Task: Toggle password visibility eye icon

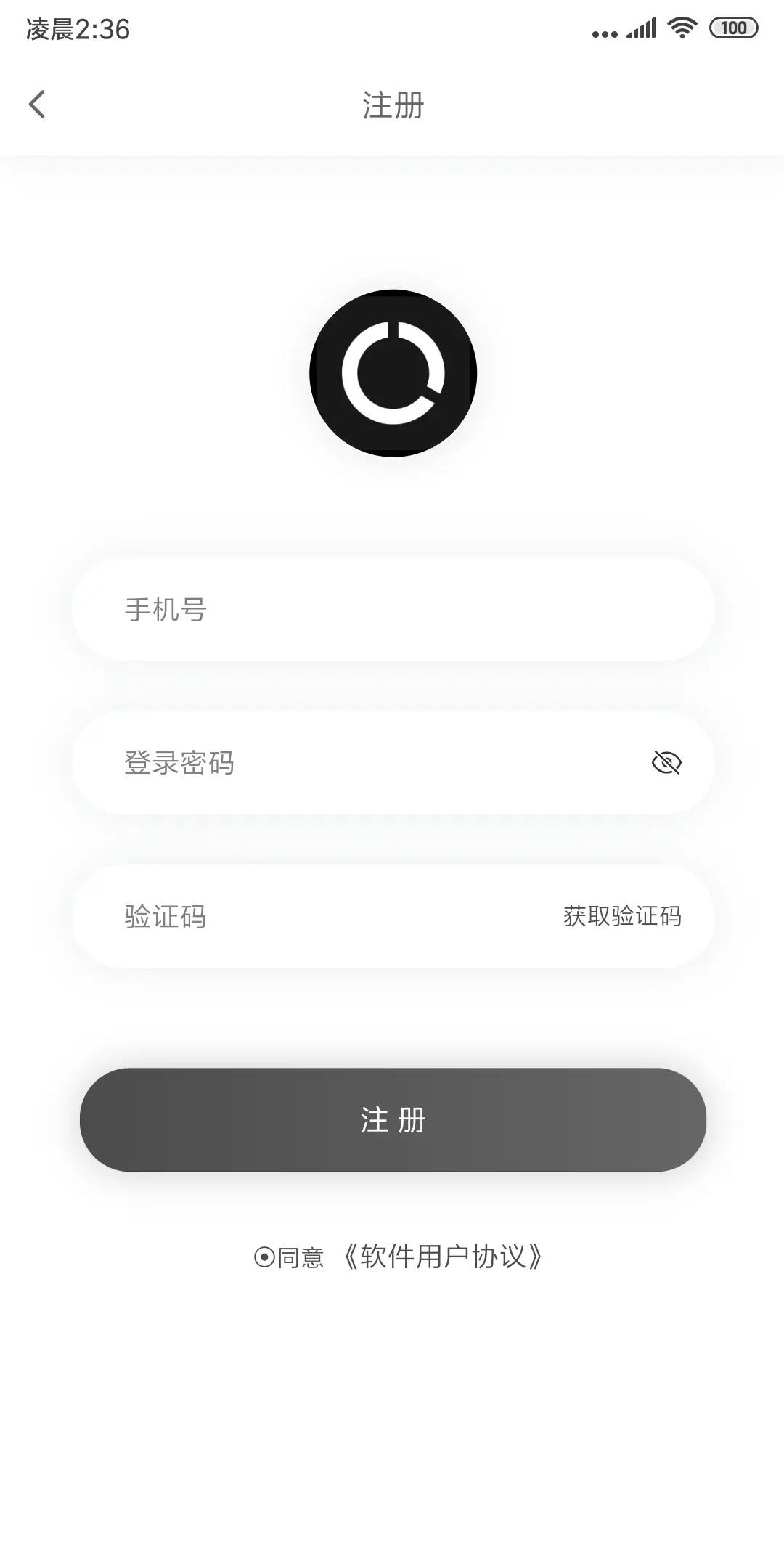Action: coord(666,763)
